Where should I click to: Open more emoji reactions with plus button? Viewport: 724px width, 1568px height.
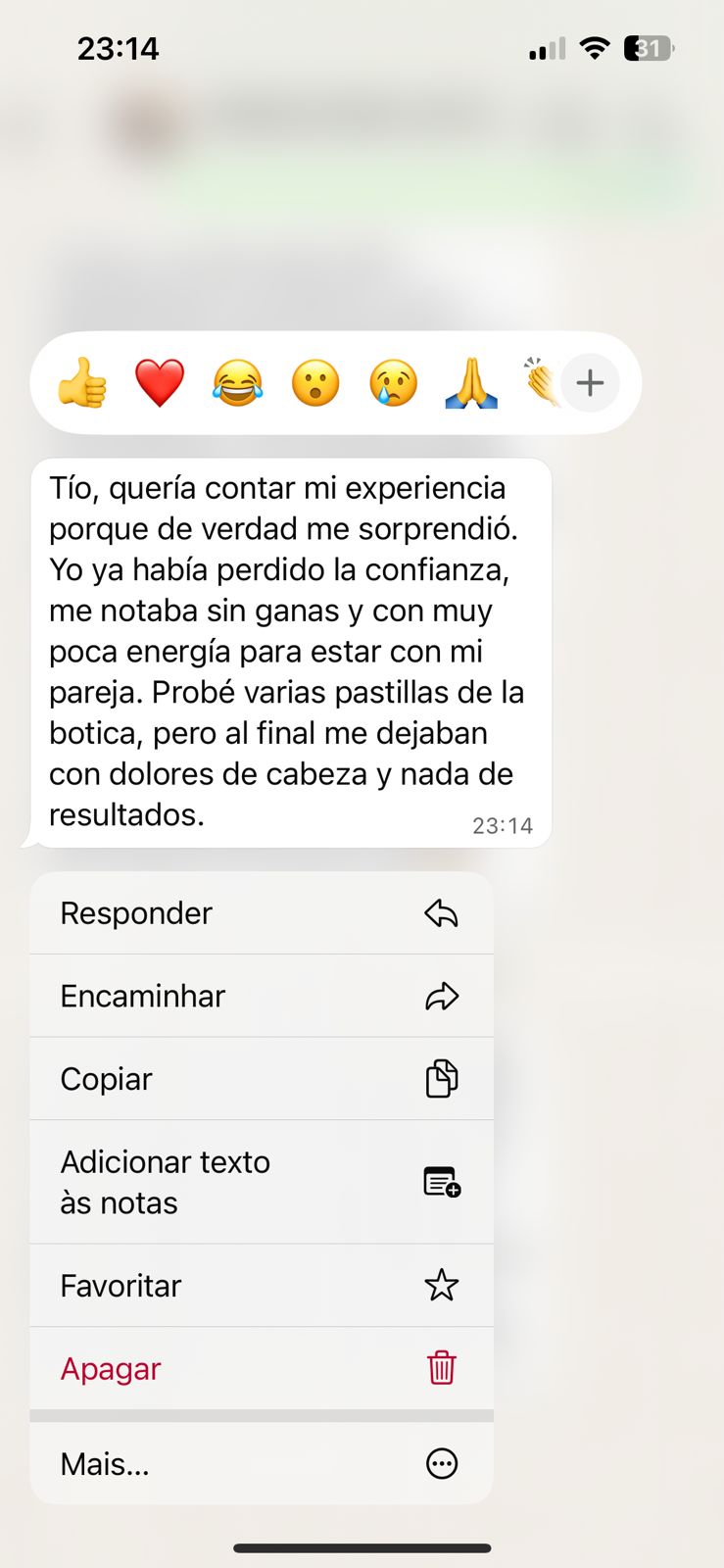[590, 382]
